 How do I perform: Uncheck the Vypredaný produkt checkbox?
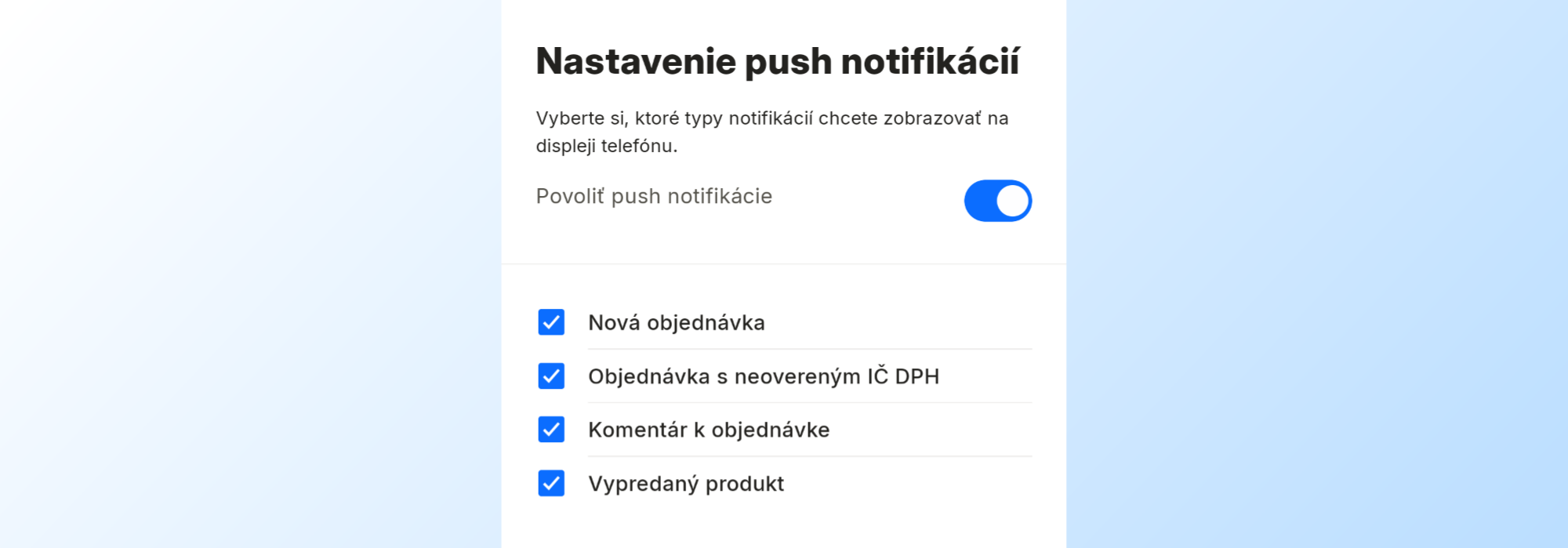(551, 484)
